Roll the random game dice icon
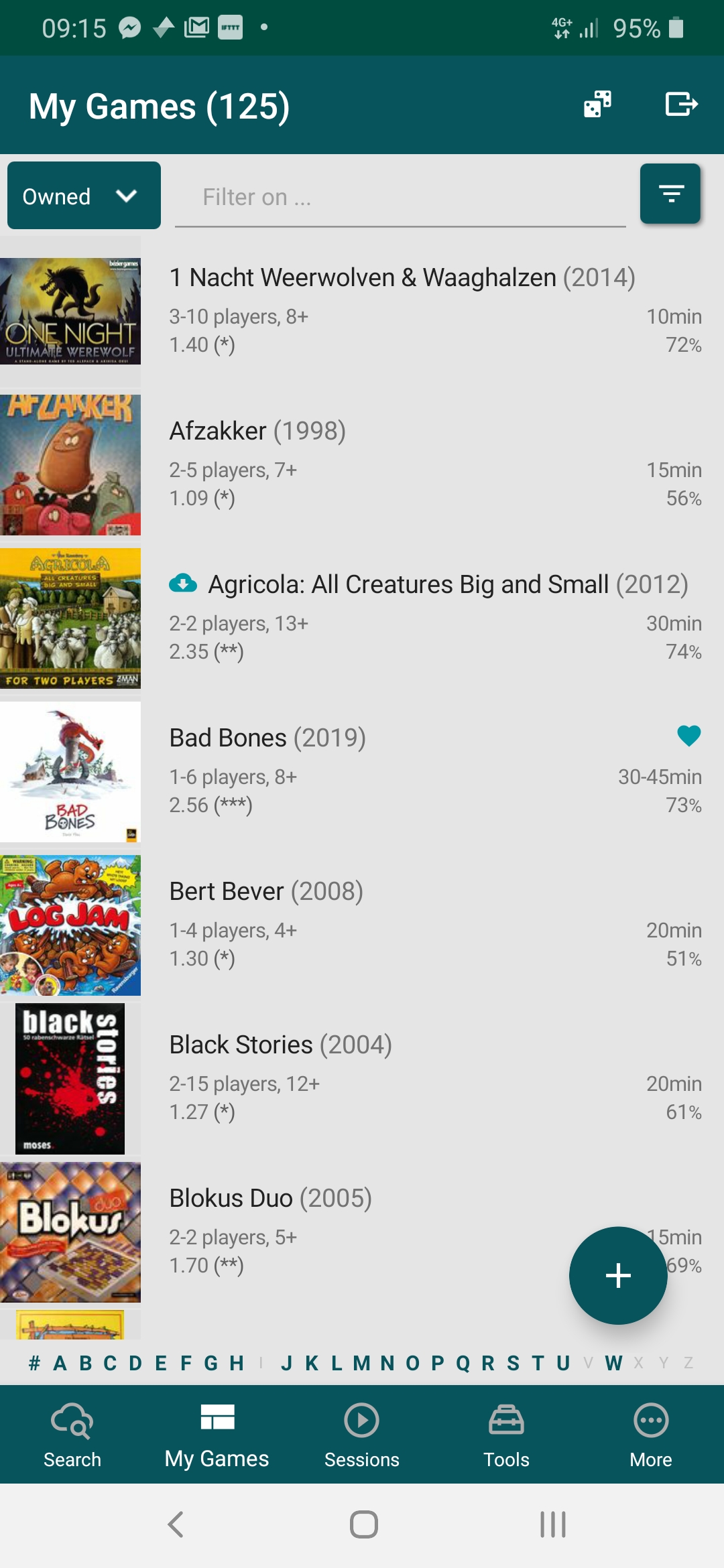Screen dimensions: 724x1568 597,105
